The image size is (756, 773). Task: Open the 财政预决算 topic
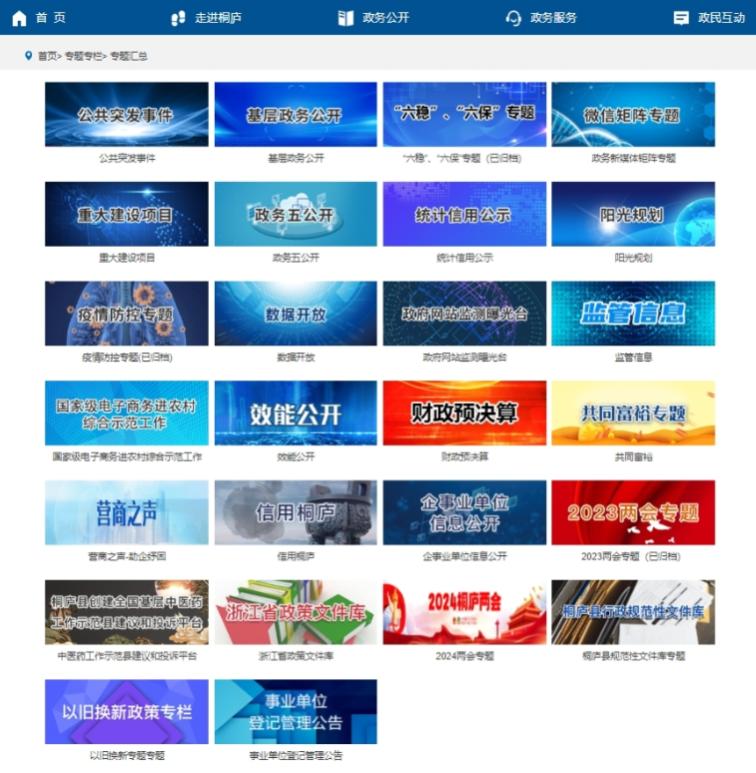(464, 413)
